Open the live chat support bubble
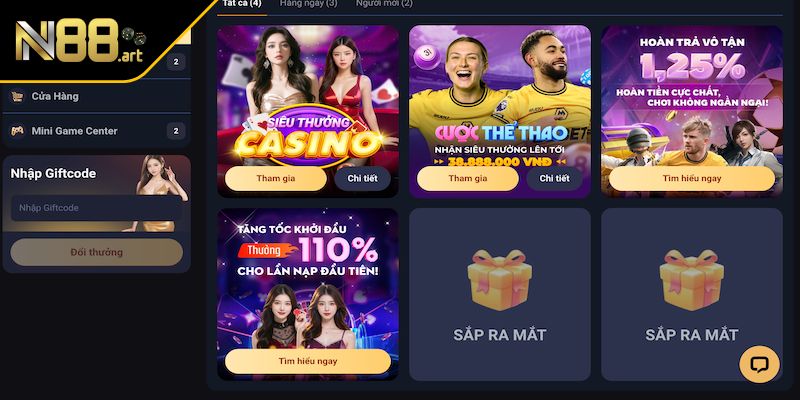This screenshot has width=800, height=400. pos(759,364)
